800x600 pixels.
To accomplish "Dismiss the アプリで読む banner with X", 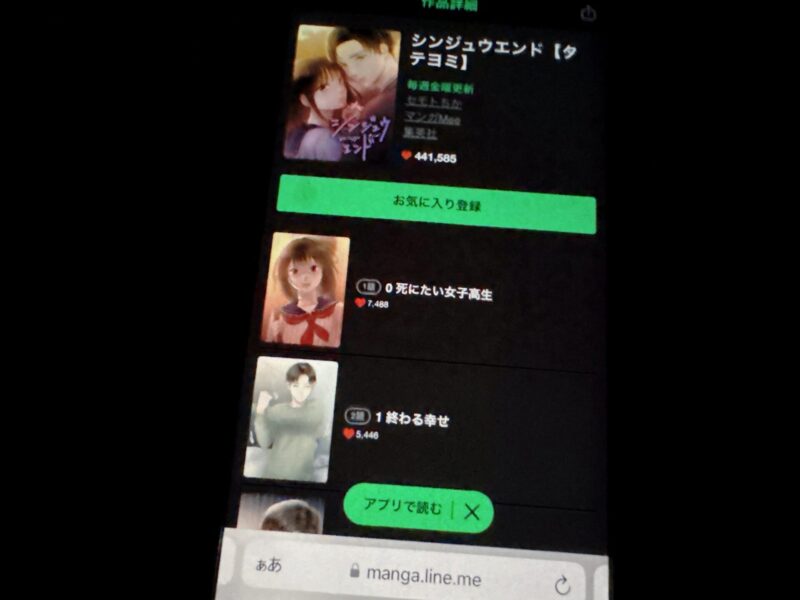I will pos(472,512).
